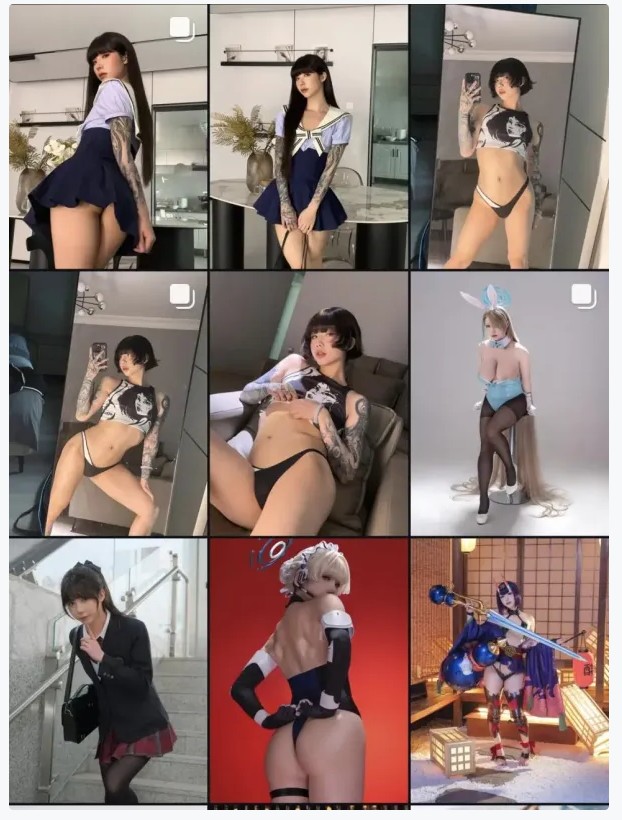Open the sailor uniform post by the marble table

pos(308,136)
